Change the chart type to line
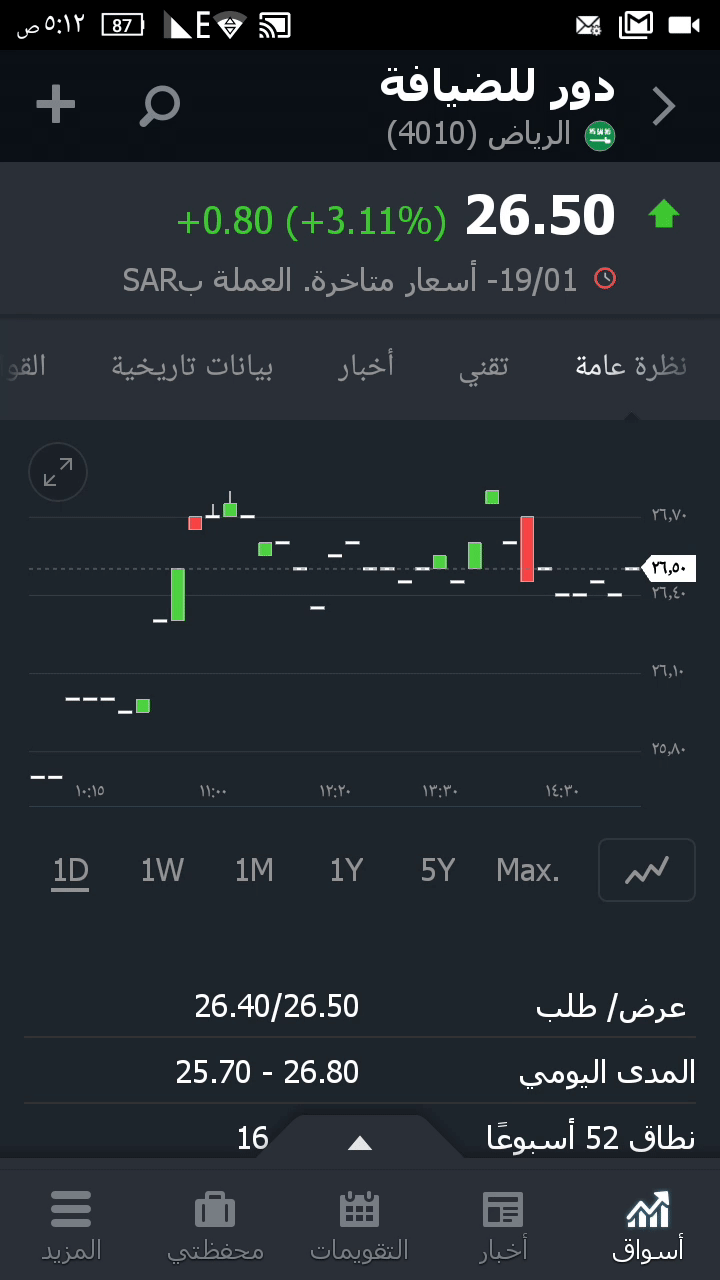The height and width of the screenshot is (1280, 720). point(646,871)
